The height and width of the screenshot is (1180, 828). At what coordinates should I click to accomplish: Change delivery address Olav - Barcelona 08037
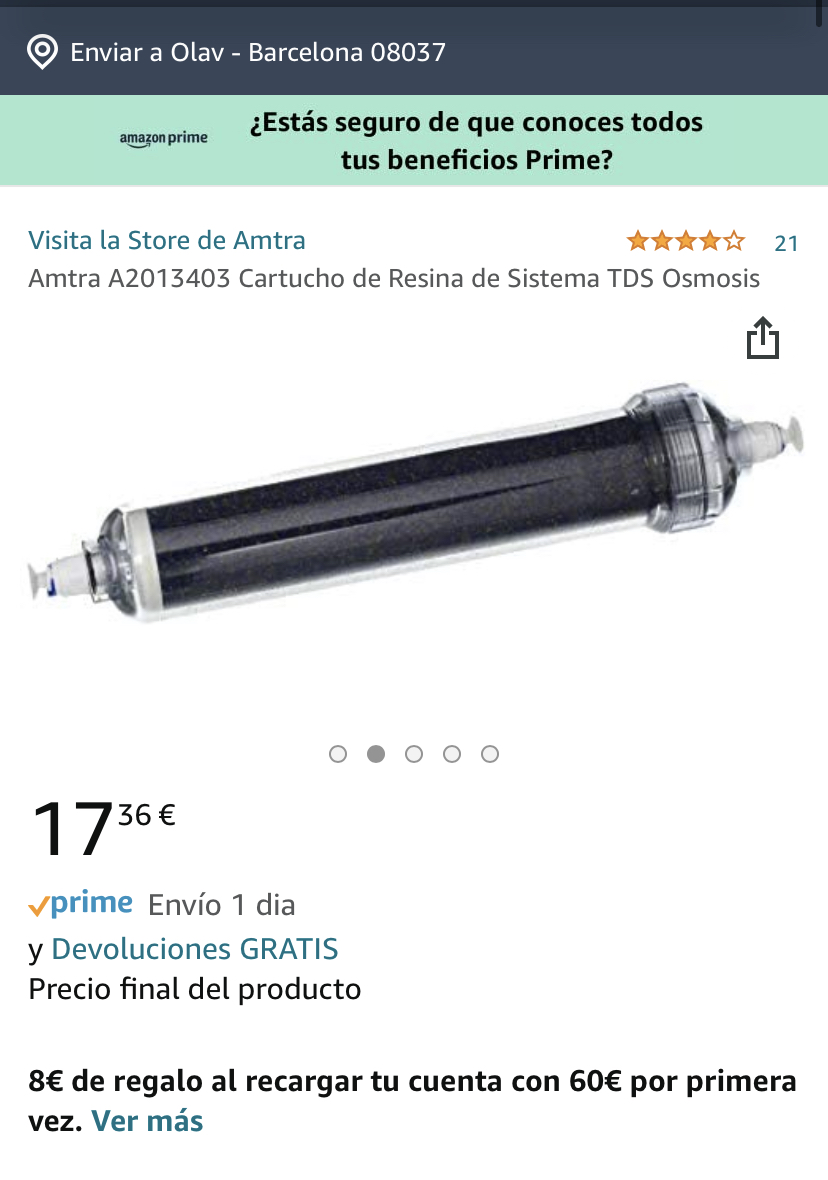click(238, 52)
